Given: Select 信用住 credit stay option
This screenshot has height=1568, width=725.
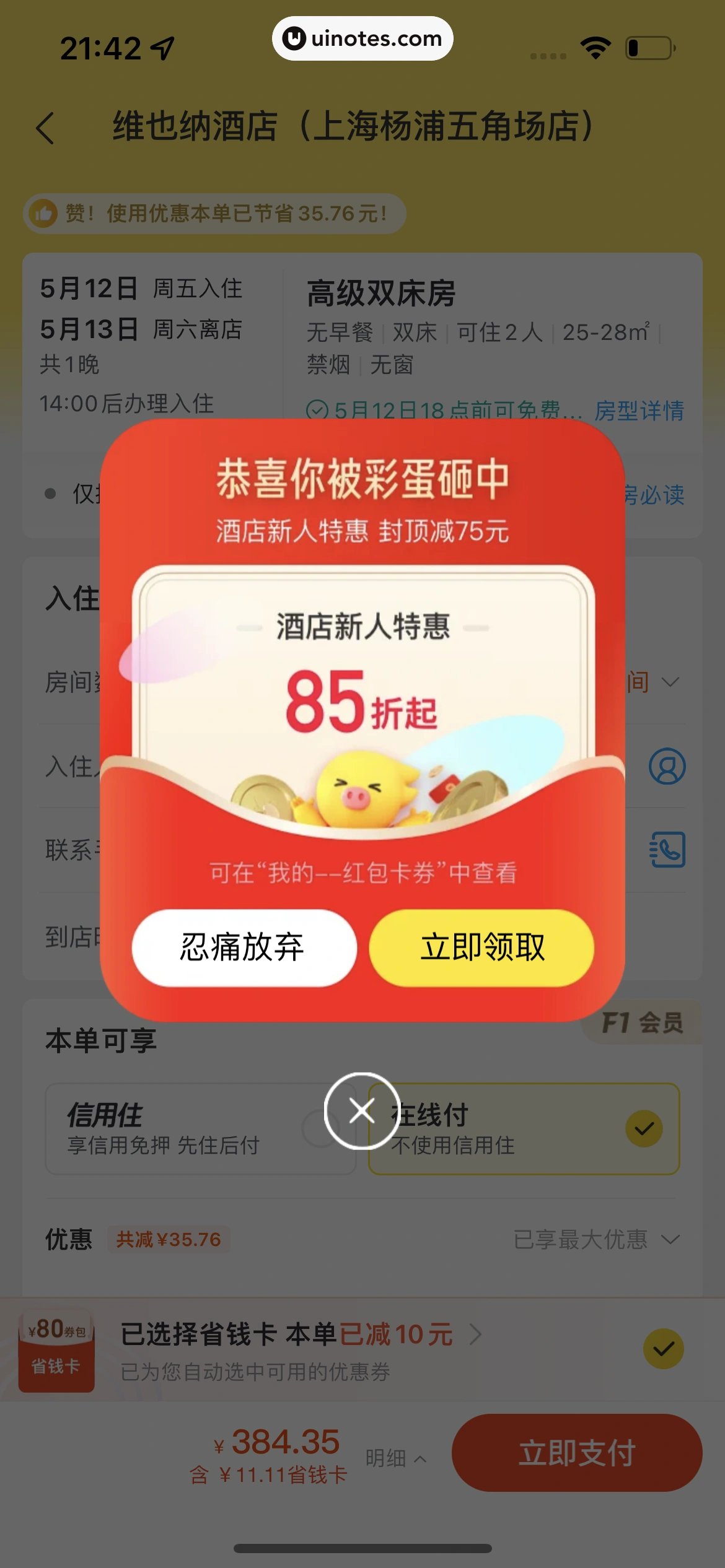Looking at the screenshot, I should click(x=200, y=1128).
